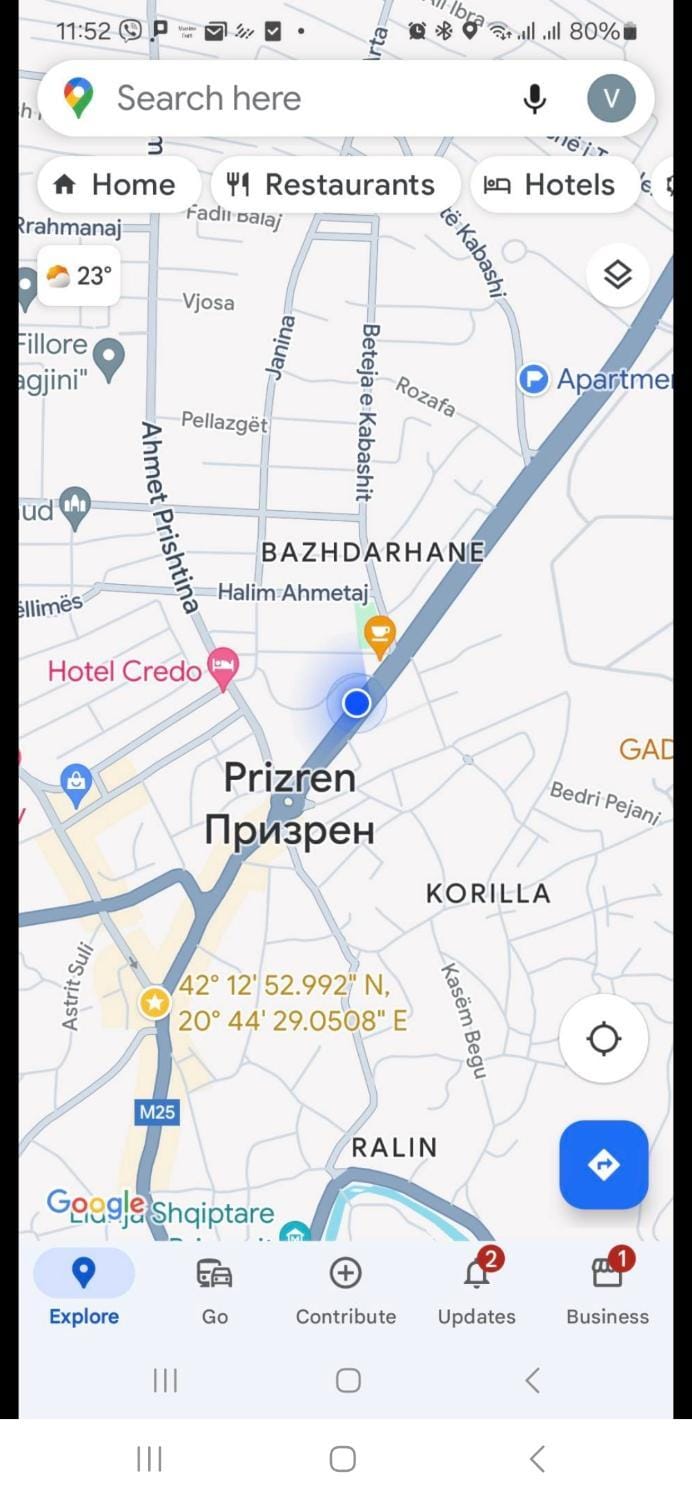Start voice search with the microphone
This screenshot has width=692, height=1500.
(x=535, y=98)
